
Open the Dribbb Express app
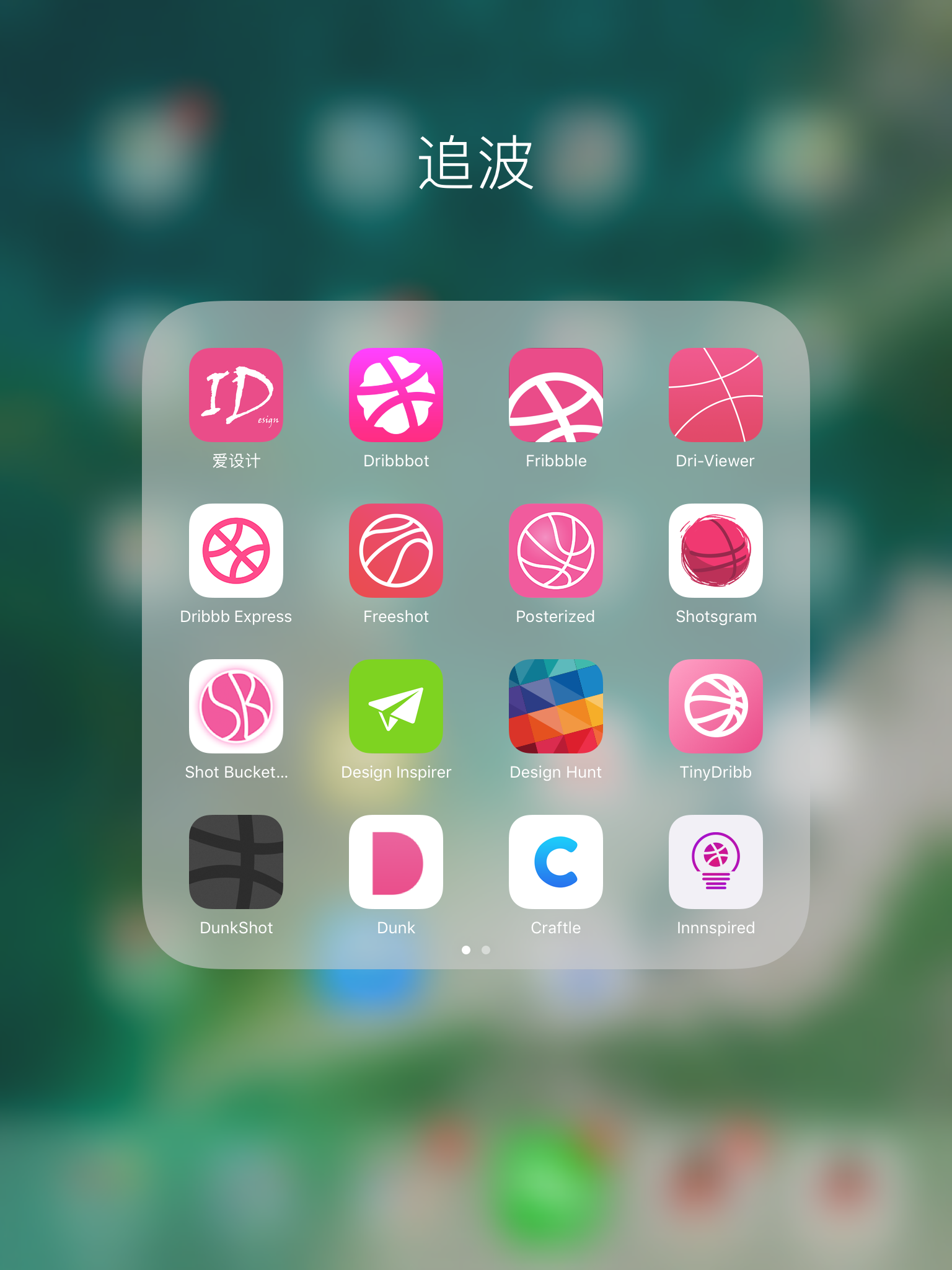236,551
